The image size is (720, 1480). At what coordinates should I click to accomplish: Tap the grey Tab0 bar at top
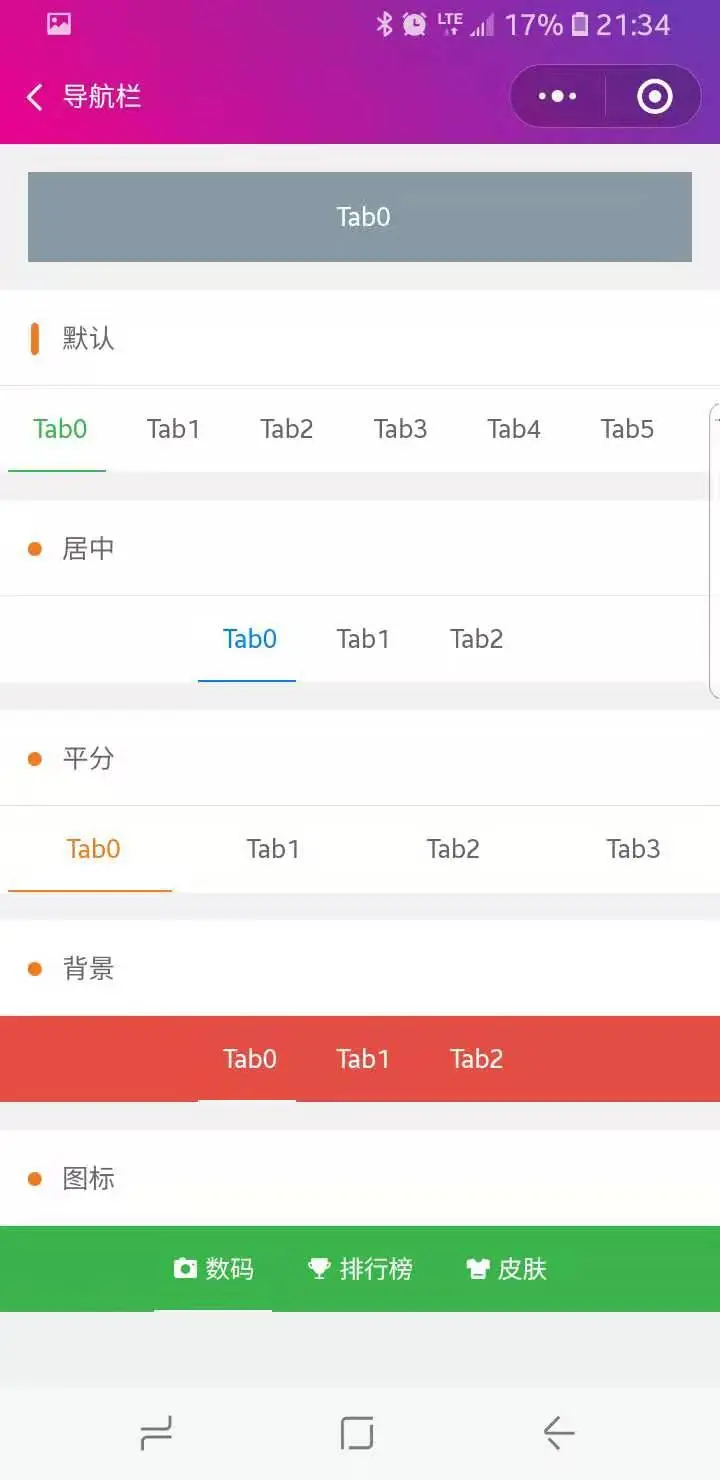click(x=360, y=217)
